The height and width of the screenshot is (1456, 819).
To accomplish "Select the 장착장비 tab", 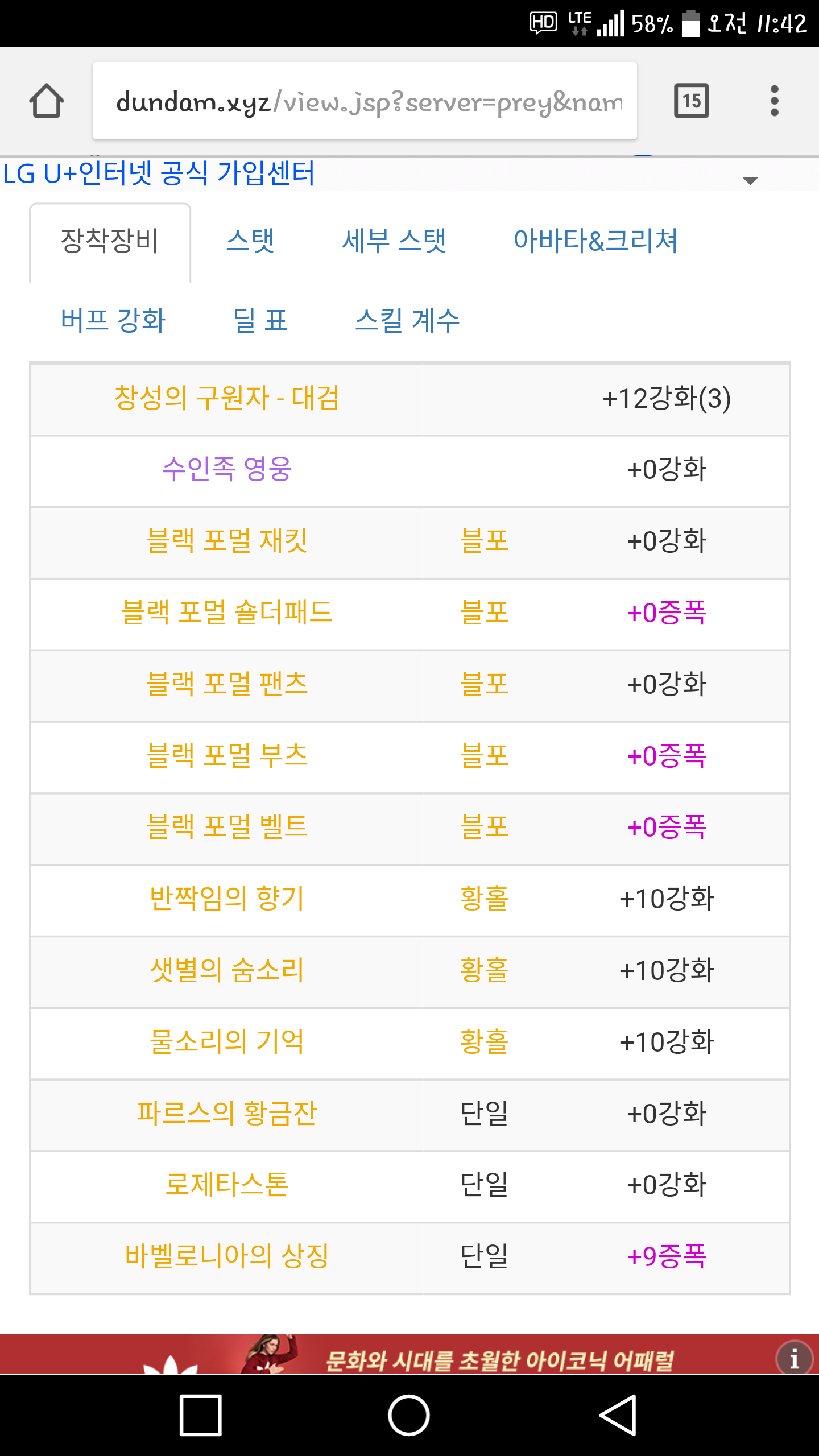I will (x=110, y=241).
